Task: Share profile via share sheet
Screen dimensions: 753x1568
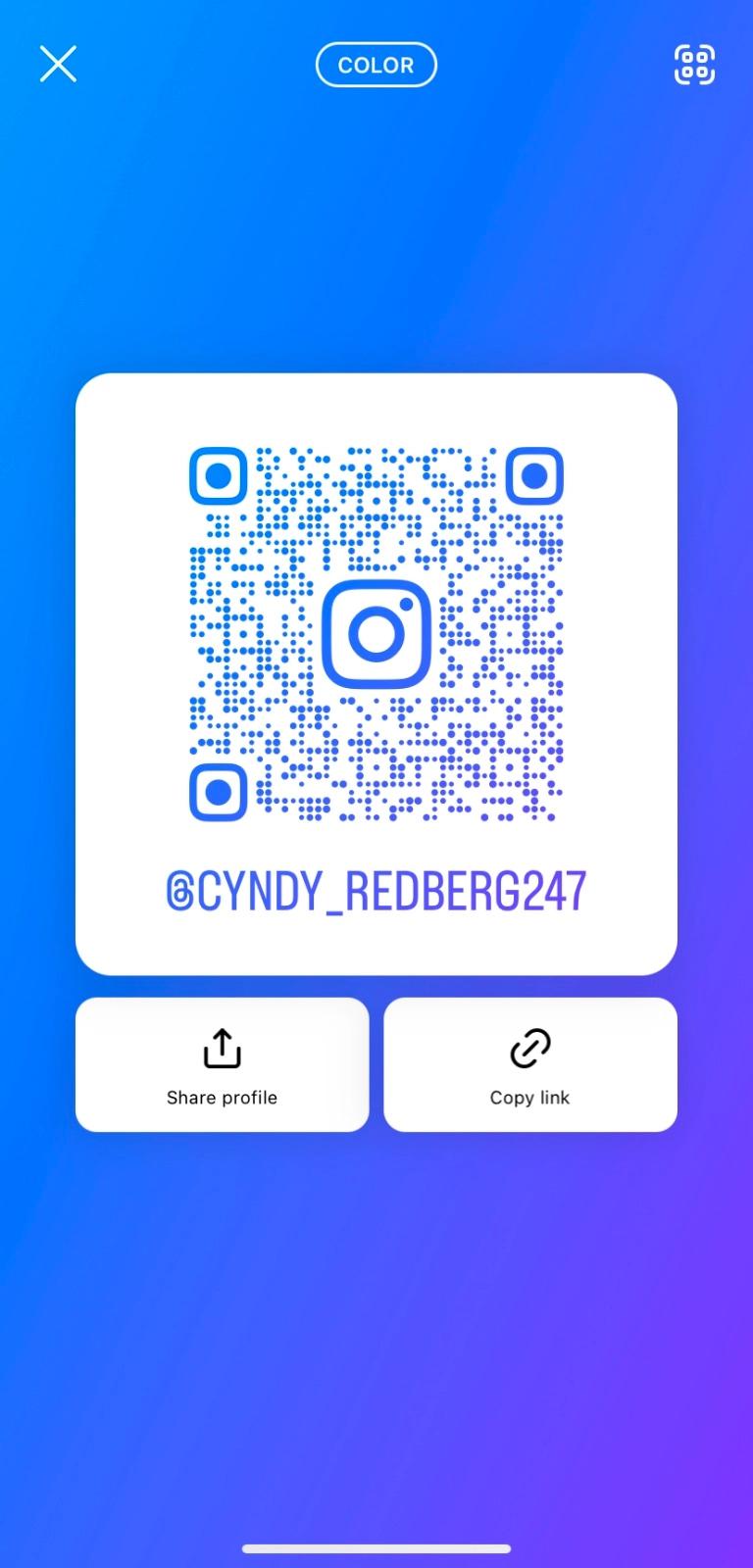Action: click(x=222, y=1064)
